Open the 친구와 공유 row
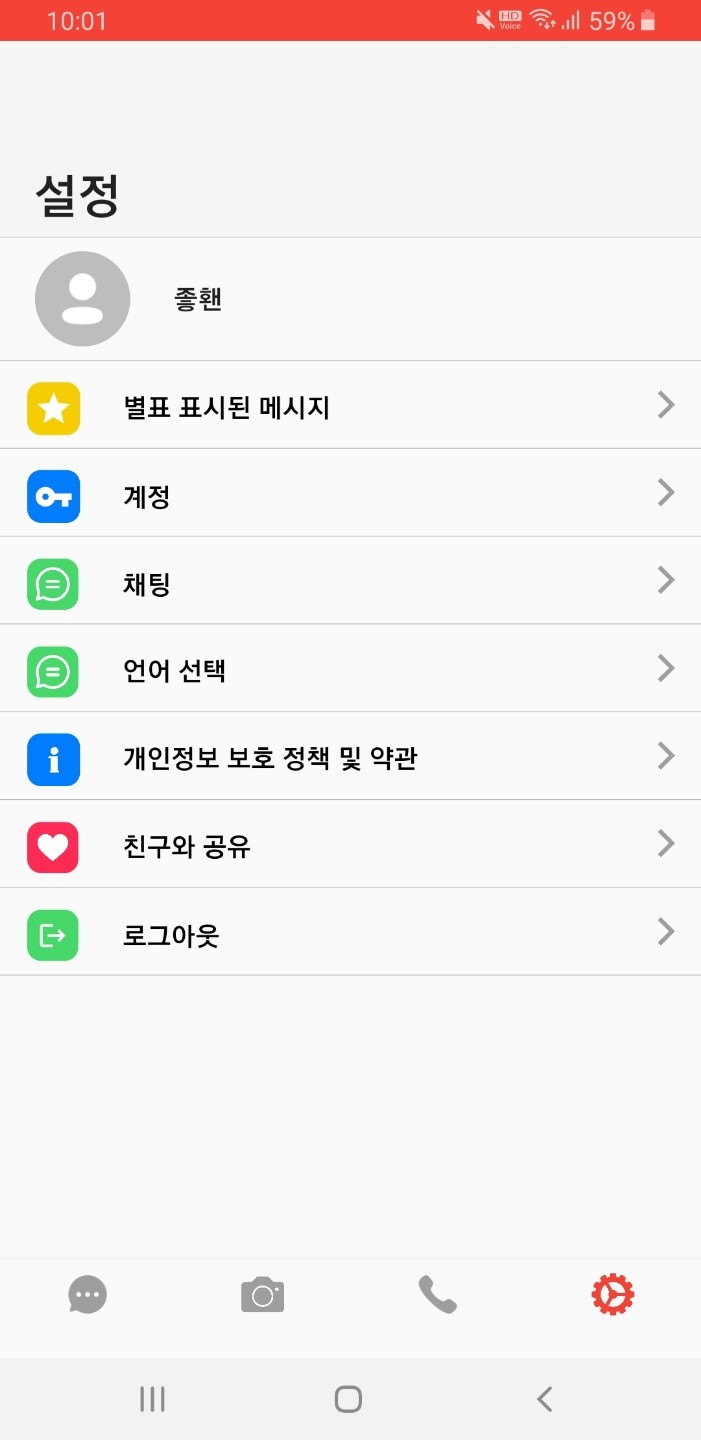701x1440 pixels. click(x=350, y=845)
